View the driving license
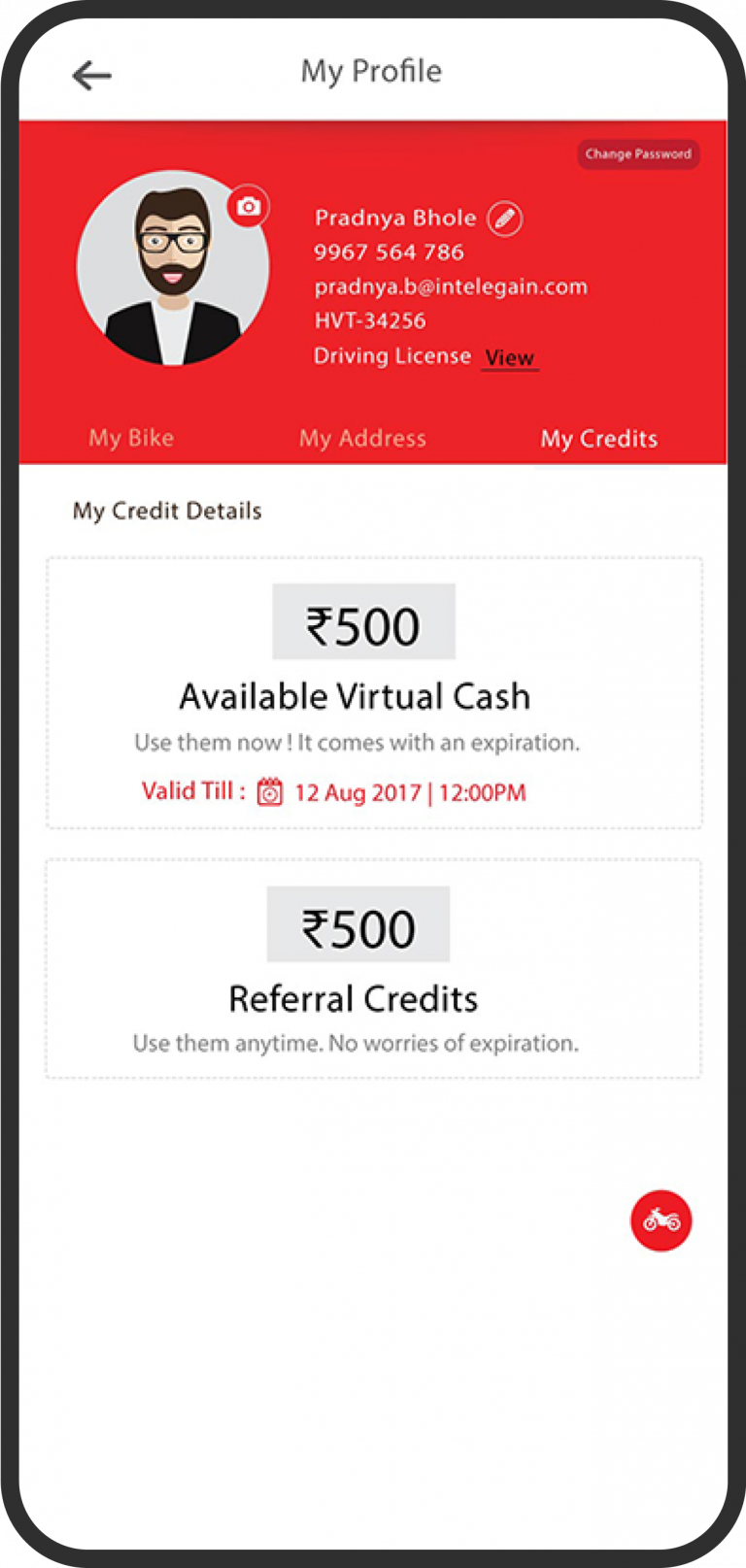The height and width of the screenshot is (1568, 746). (510, 357)
